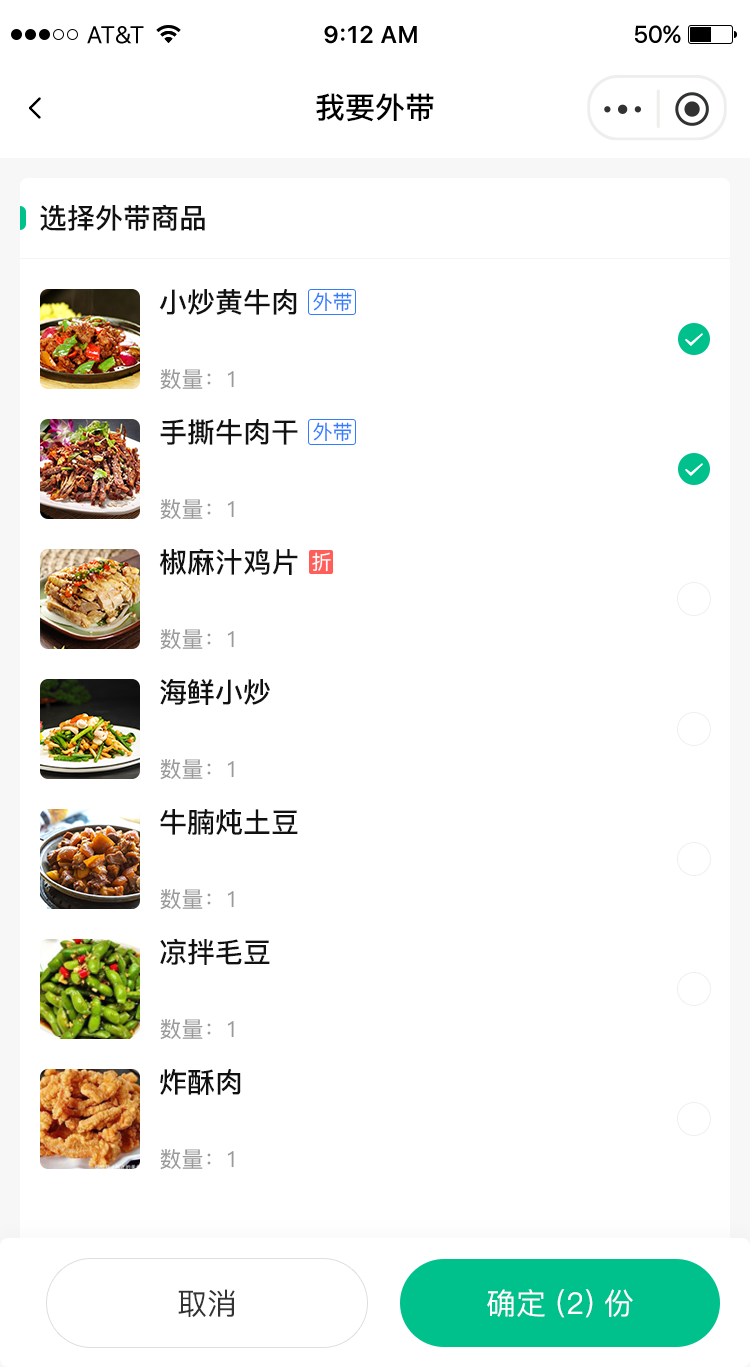
Task: Close the mini program with the circle icon
Action: [692, 109]
